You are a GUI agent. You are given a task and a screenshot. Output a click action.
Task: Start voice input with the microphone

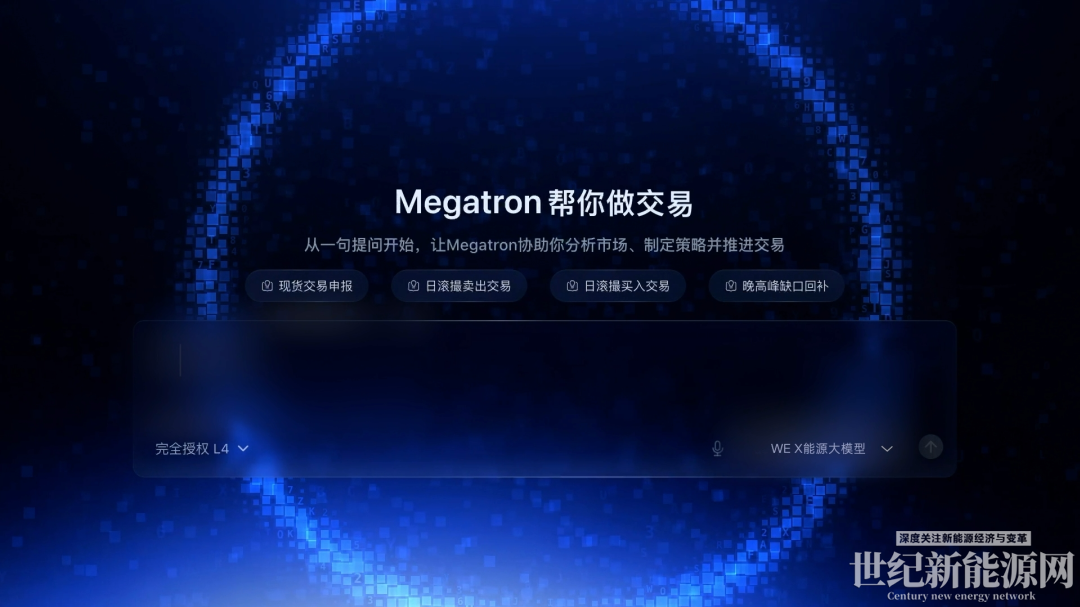pyautogui.click(x=717, y=449)
